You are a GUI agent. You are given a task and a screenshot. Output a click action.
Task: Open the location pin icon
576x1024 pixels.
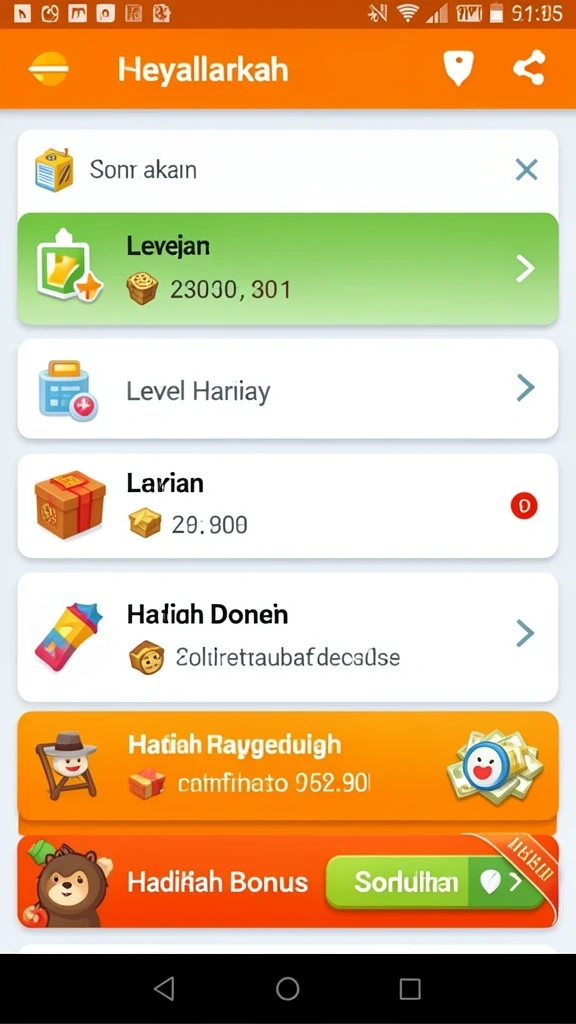pos(458,69)
